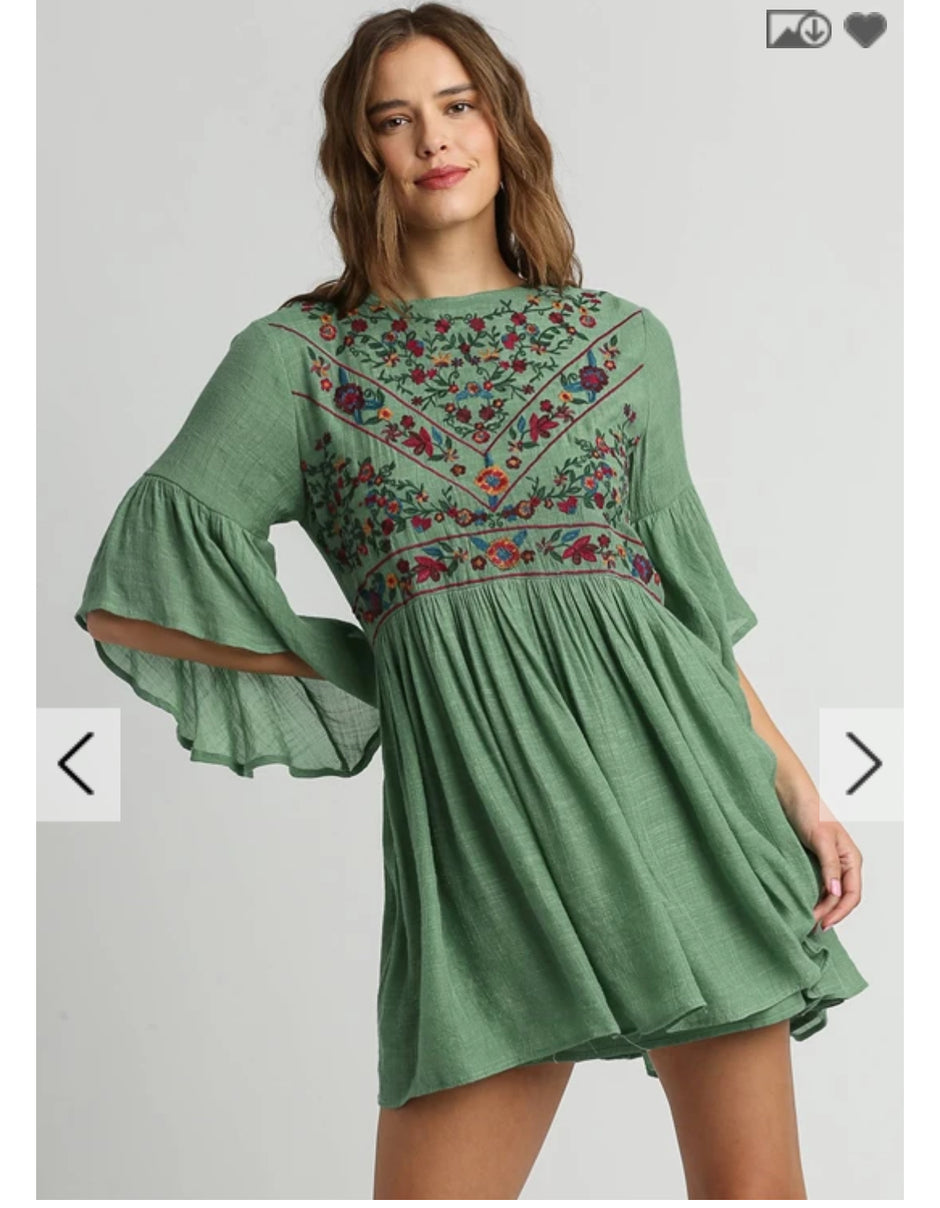
Task: Choose the favorite heart near the corner
Action: pyautogui.click(x=864, y=31)
